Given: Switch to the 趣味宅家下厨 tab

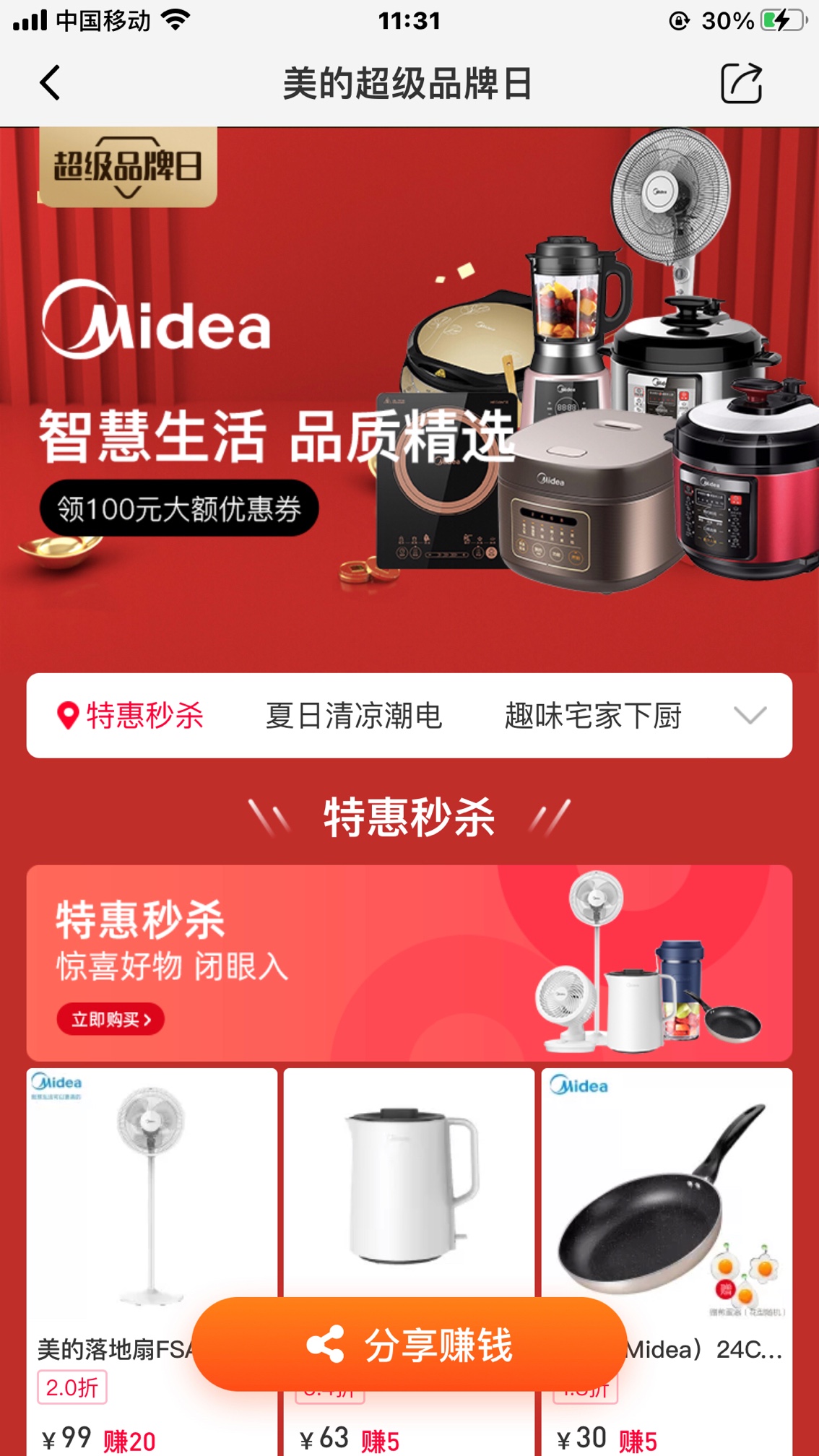Looking at the screenshot, I should pyautogui.click(x=593, y=716).
